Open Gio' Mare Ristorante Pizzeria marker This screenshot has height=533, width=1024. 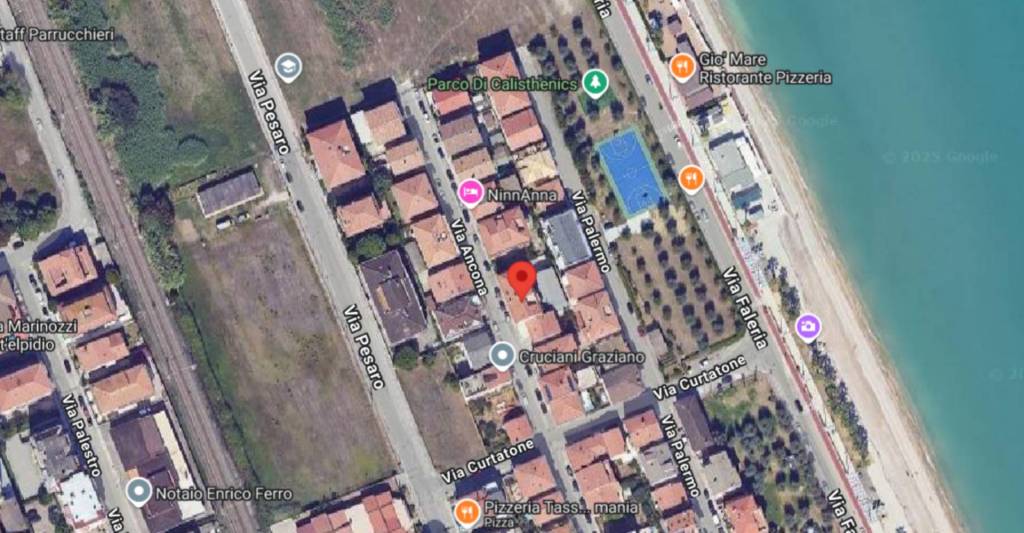683,68
